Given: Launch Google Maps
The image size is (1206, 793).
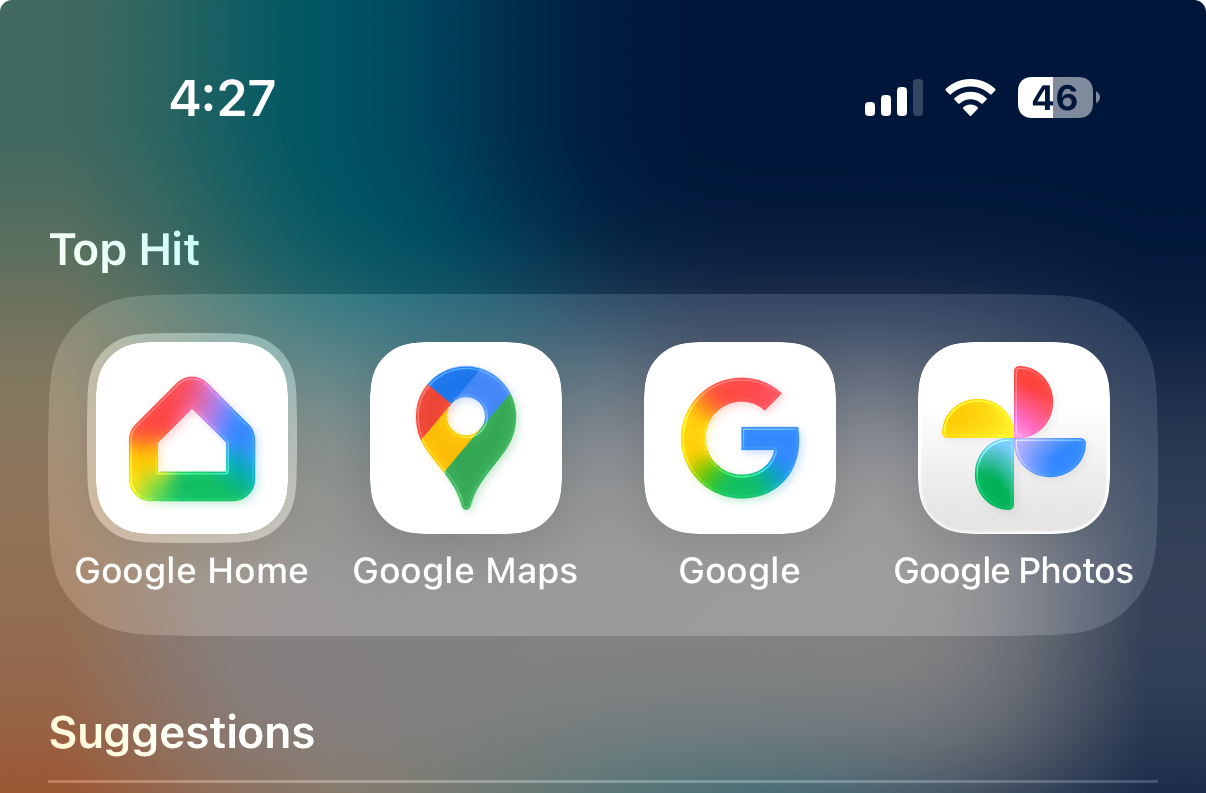Looking at the screenshot, I should [x=465, y=438].
